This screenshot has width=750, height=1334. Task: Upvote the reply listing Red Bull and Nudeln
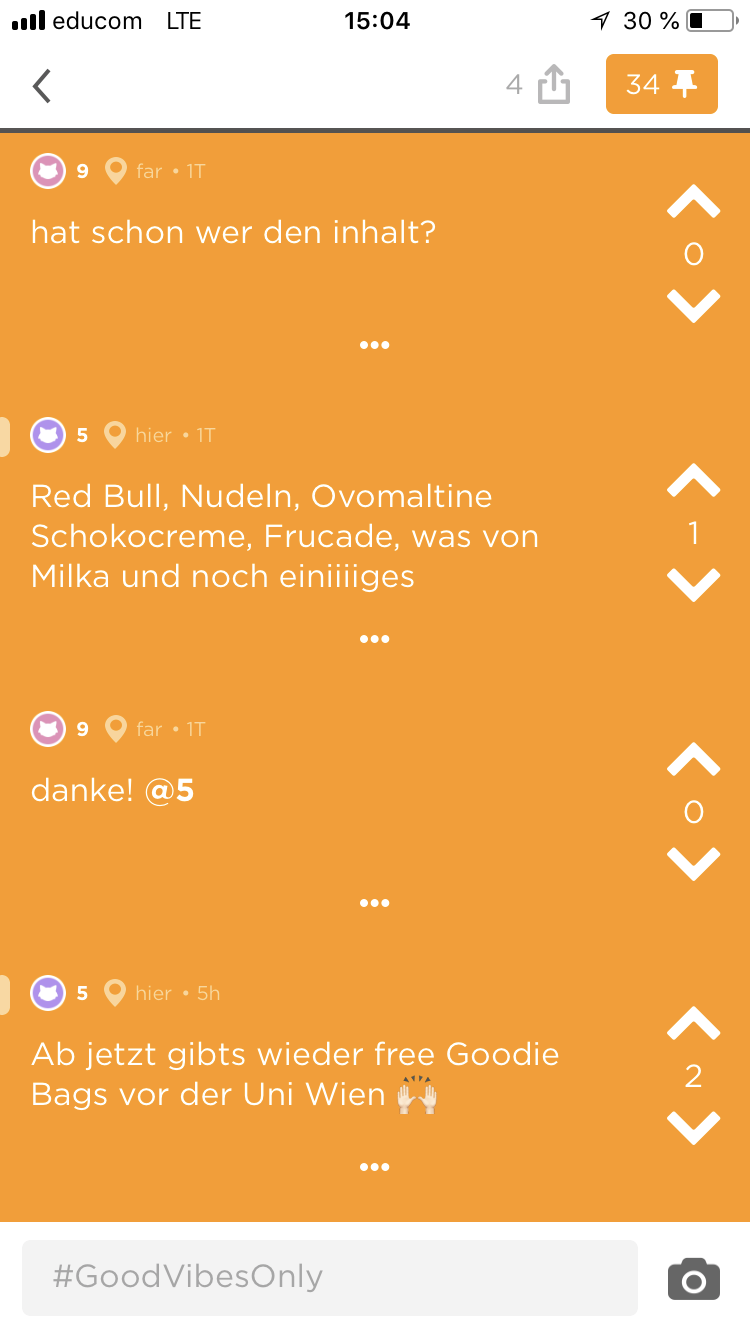point(693,482)
